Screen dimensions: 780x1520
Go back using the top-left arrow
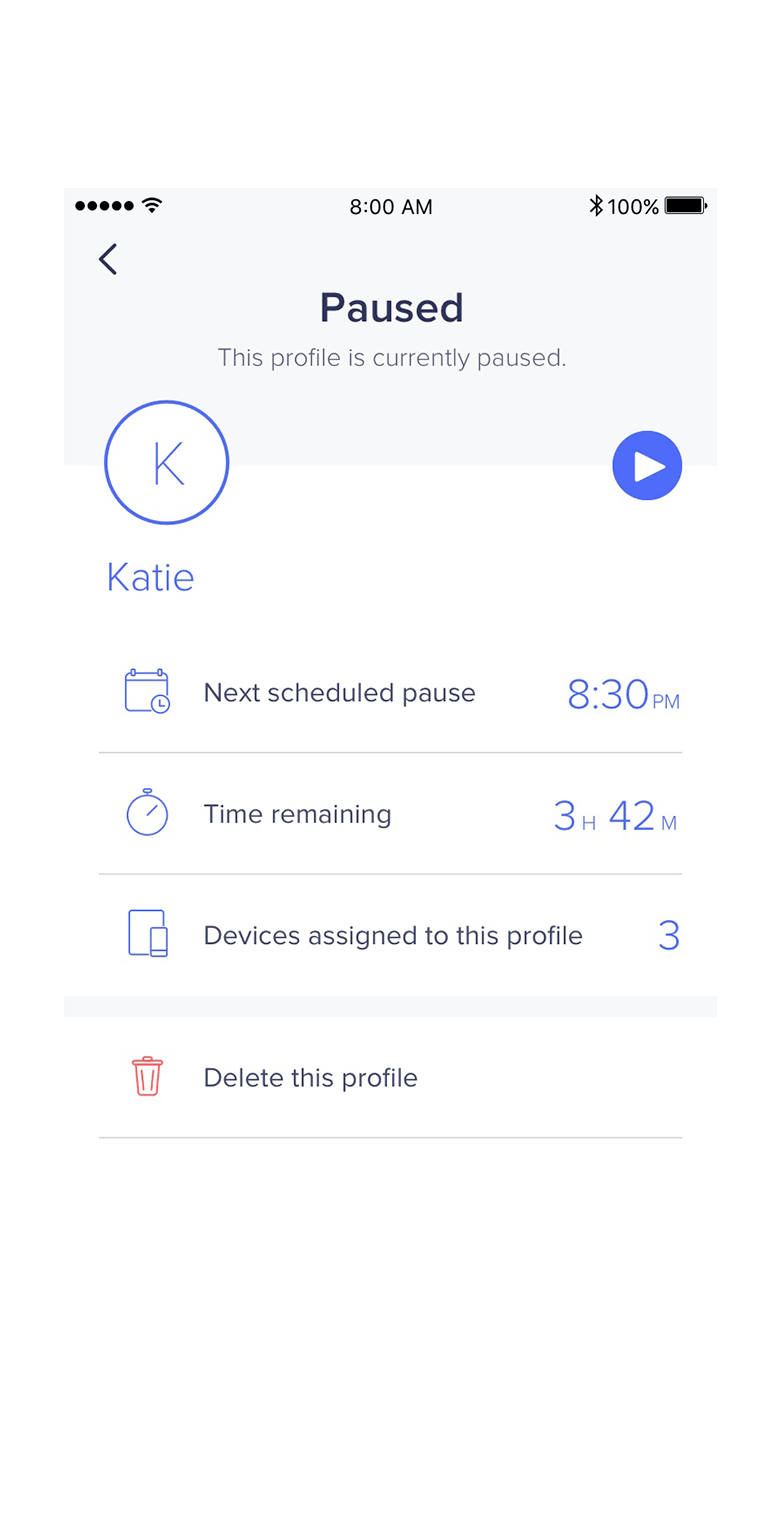click(108, 259)
